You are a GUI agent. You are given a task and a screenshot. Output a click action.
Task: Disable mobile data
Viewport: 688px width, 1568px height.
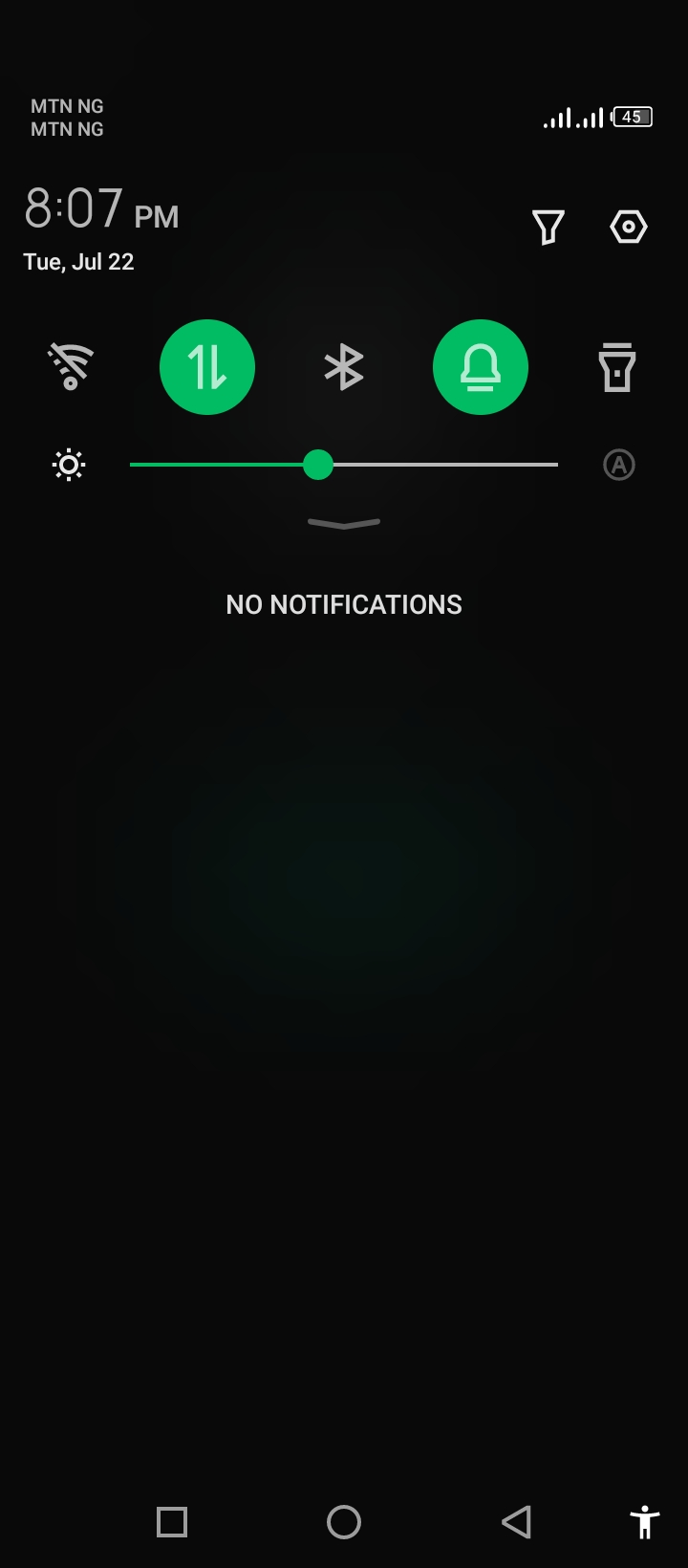point(207,367)
